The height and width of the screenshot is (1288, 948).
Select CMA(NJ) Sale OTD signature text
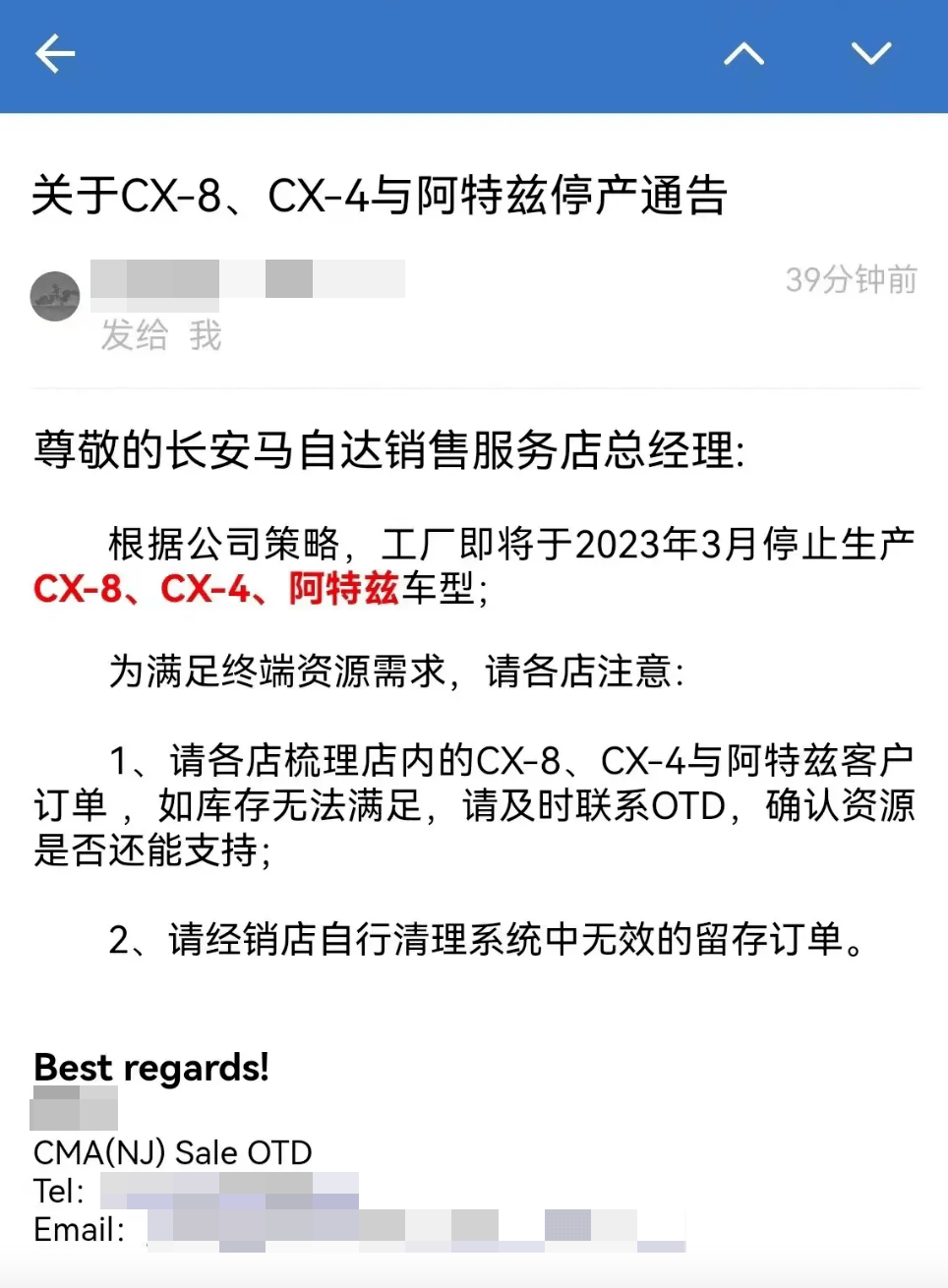pos(171,1151)
